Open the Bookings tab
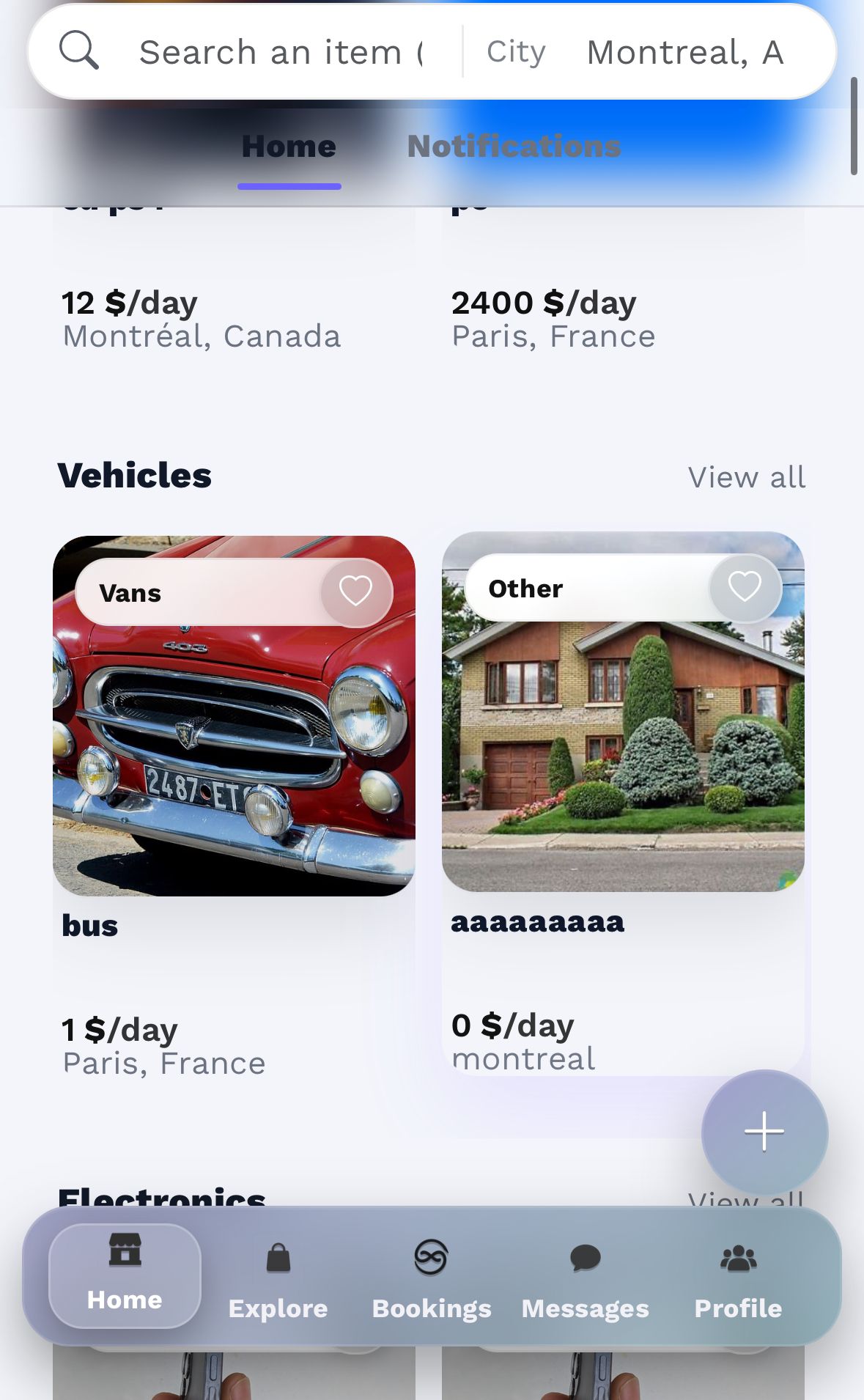The height and width of the screenshot is (1400, 864). point(431,1277)
